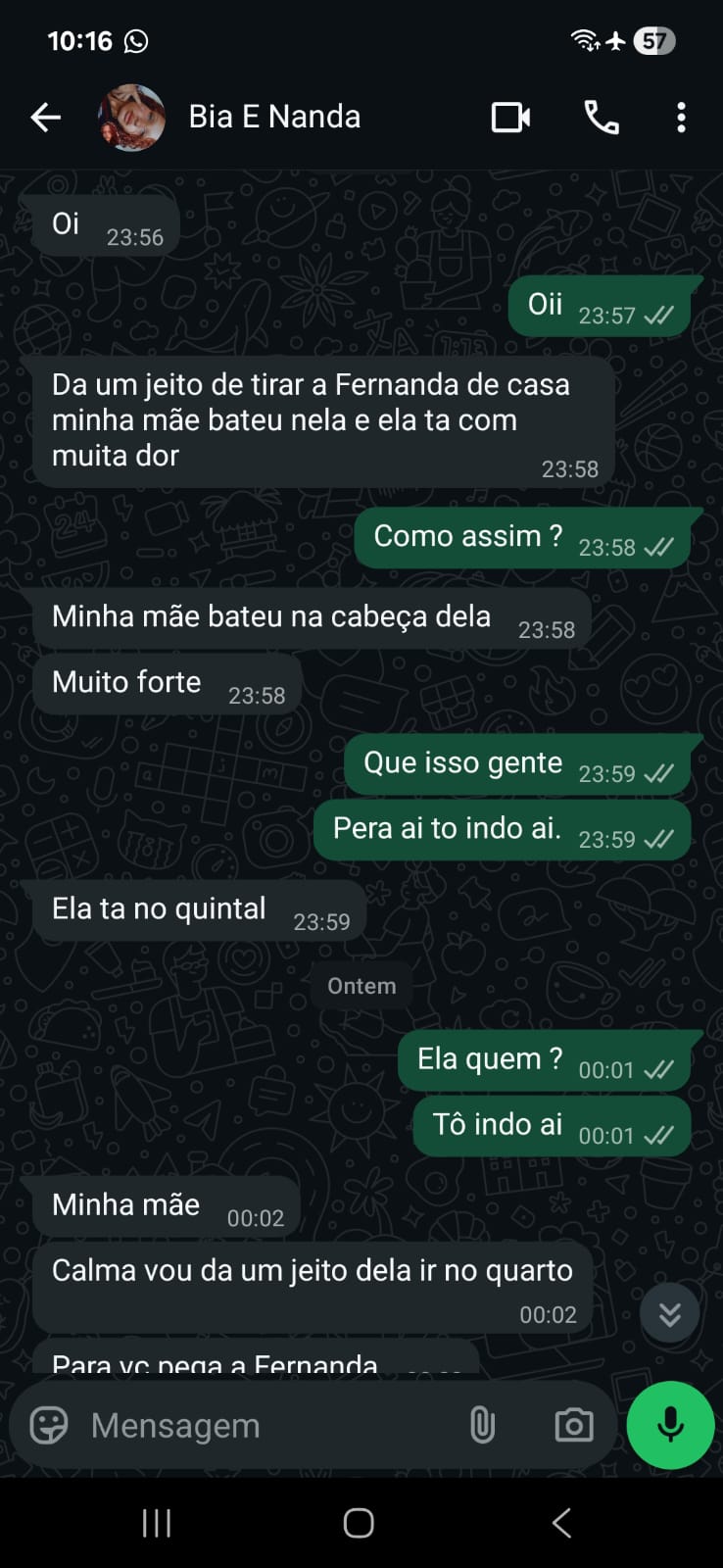
Task: Go to the phone's home screen
Action: click(359, 1523)
